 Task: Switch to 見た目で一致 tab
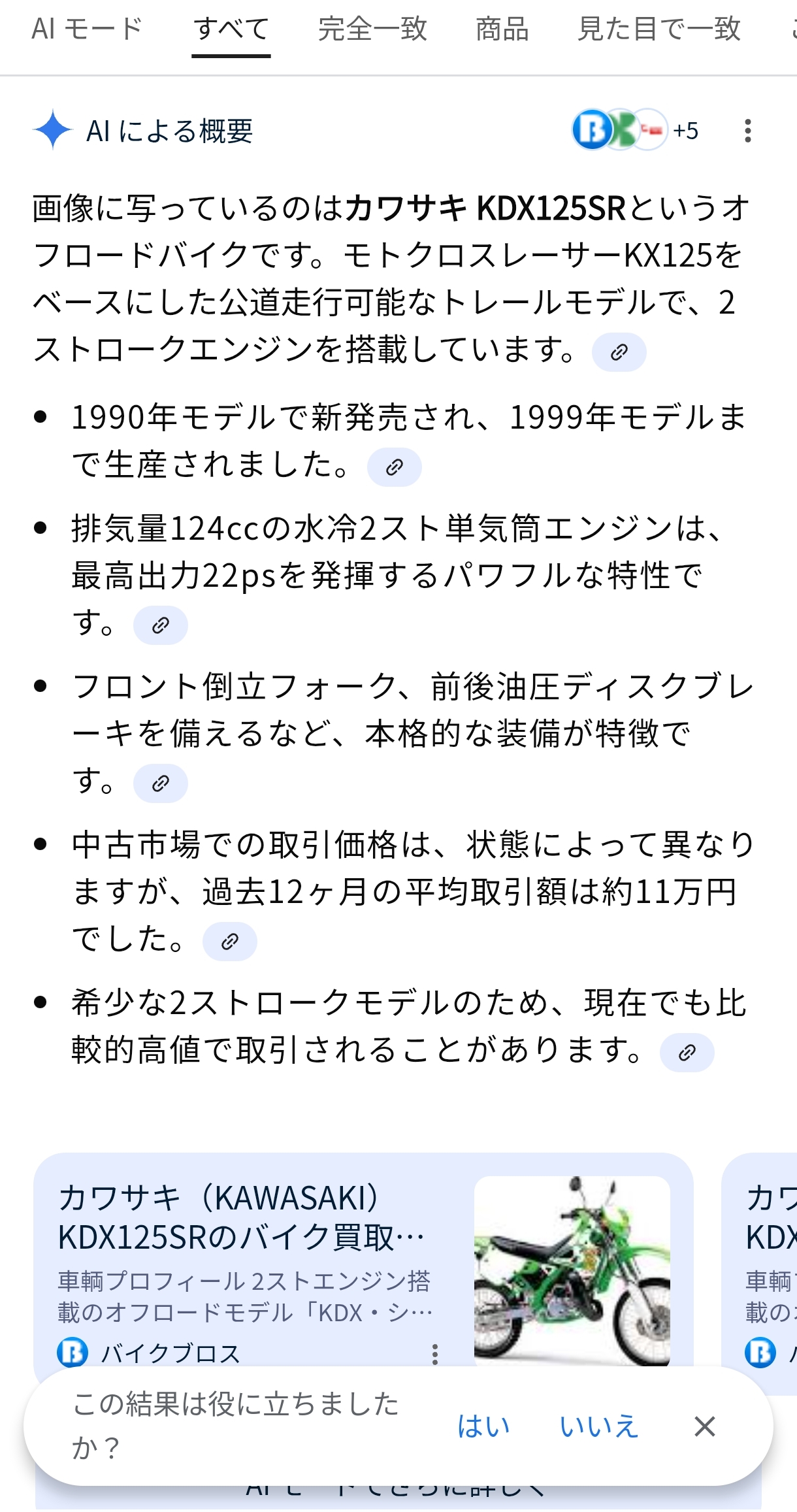(659, 29)
